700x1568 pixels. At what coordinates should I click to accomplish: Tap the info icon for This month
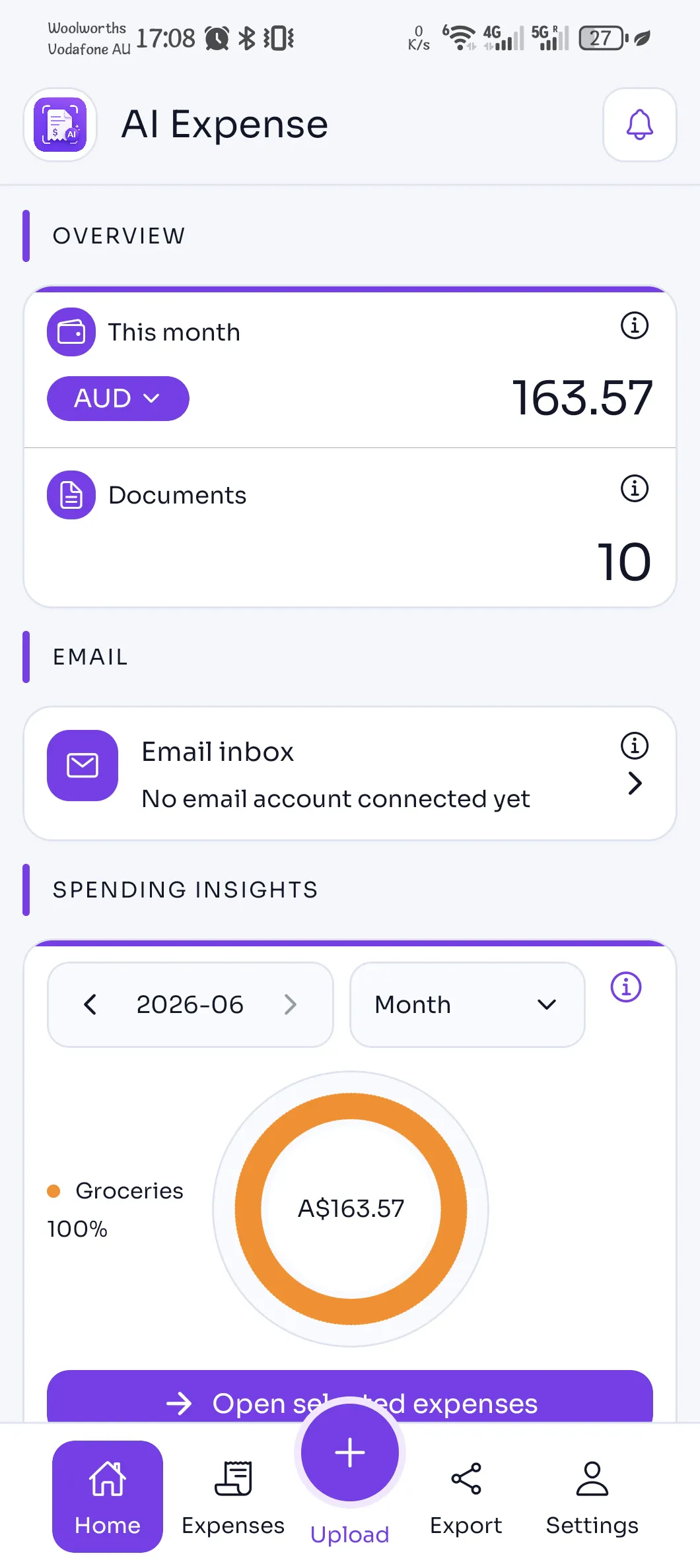tap(635, 325)
